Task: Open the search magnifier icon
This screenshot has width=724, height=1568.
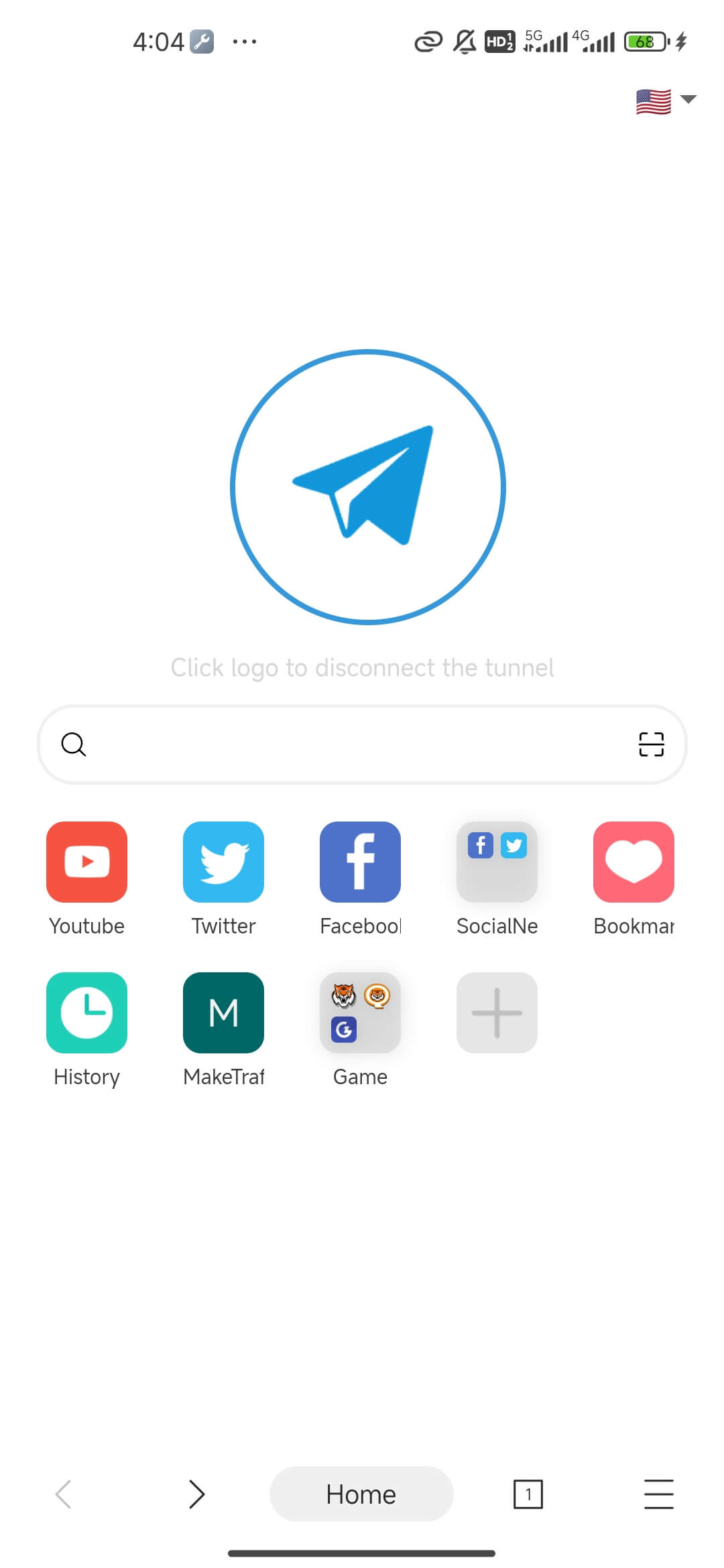Action: coord(73,744)
